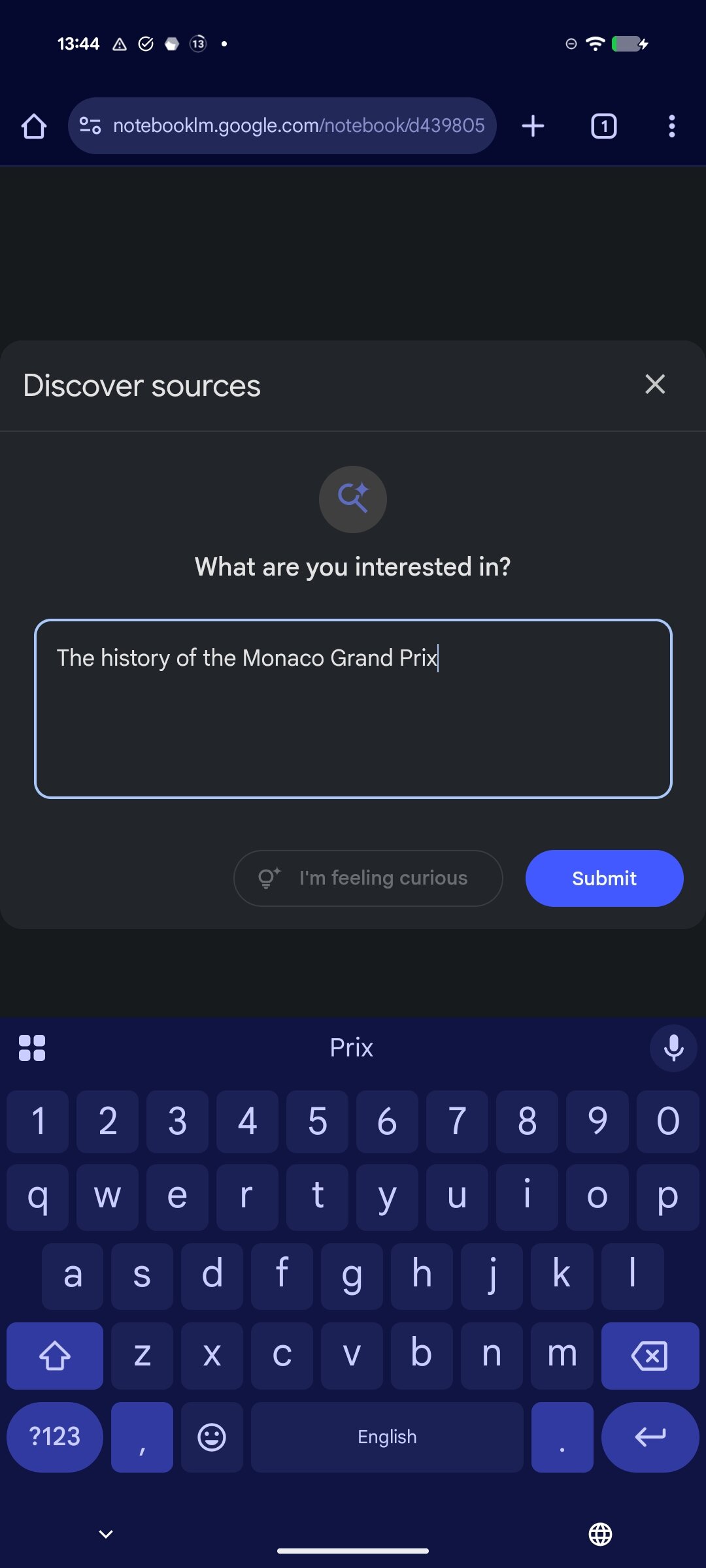Tap the Chrome home icon
This screenshot has width=706, height=1568.
click(x=35, y=126)
